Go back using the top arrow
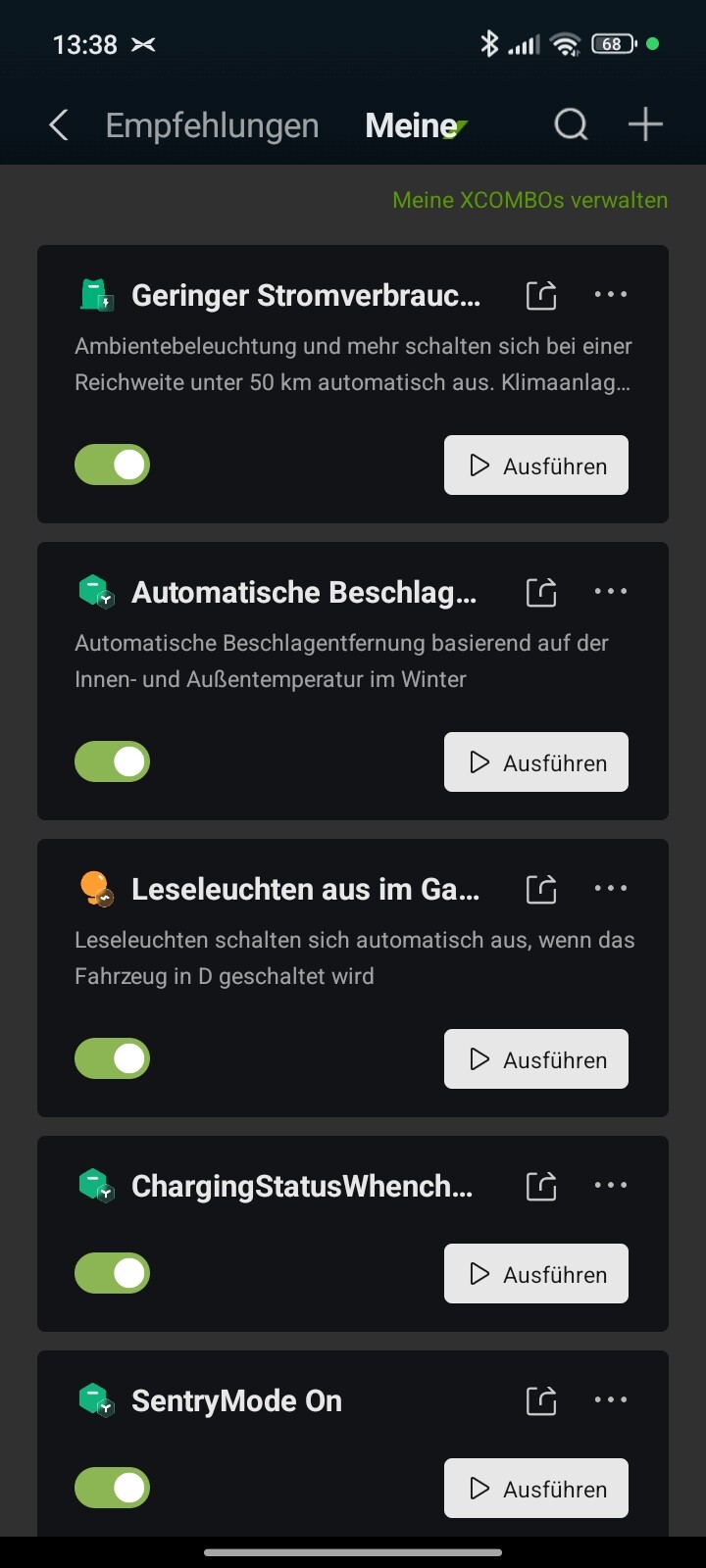The width and height of the screenshot is (706, 1568). point(59,125)
